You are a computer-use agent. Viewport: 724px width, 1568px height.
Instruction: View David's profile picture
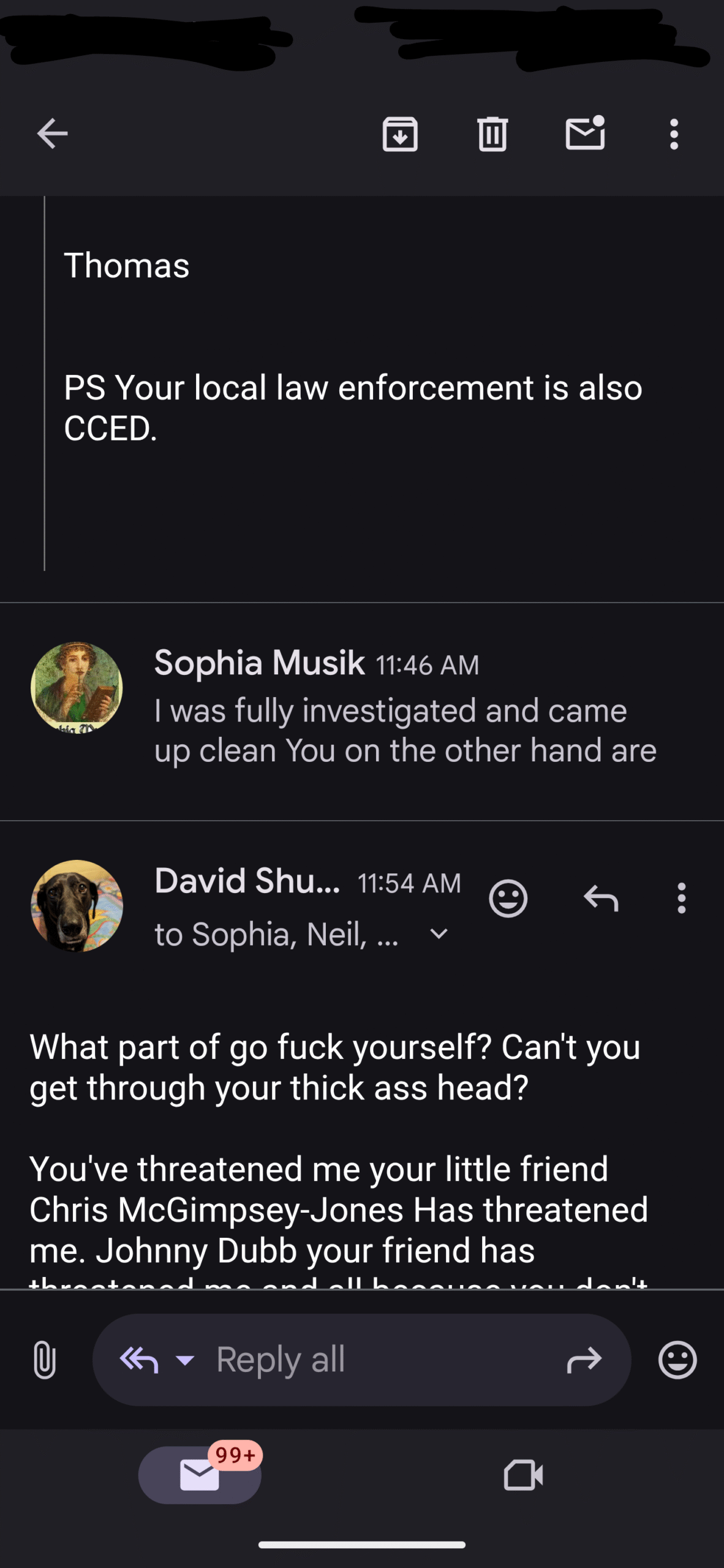77,905
